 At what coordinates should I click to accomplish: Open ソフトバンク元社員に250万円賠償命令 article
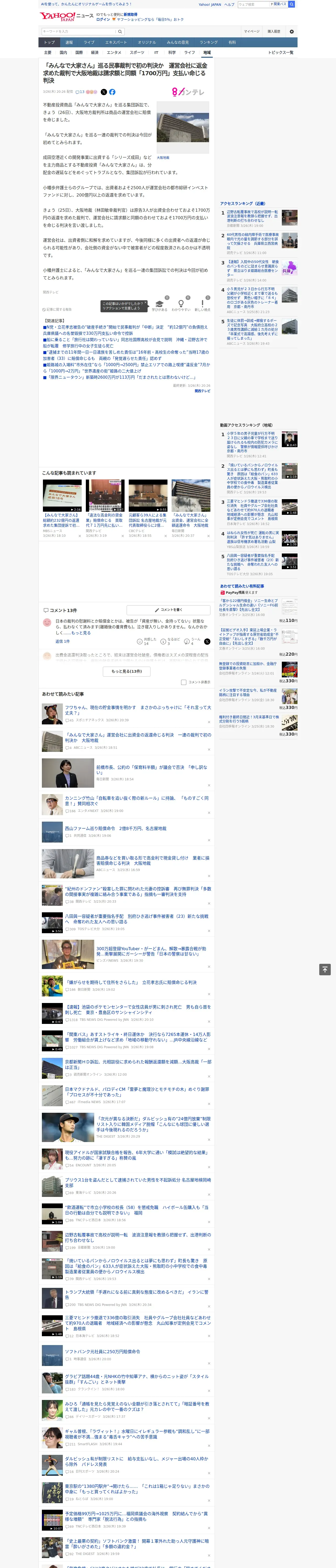[x=102, y=1351]
